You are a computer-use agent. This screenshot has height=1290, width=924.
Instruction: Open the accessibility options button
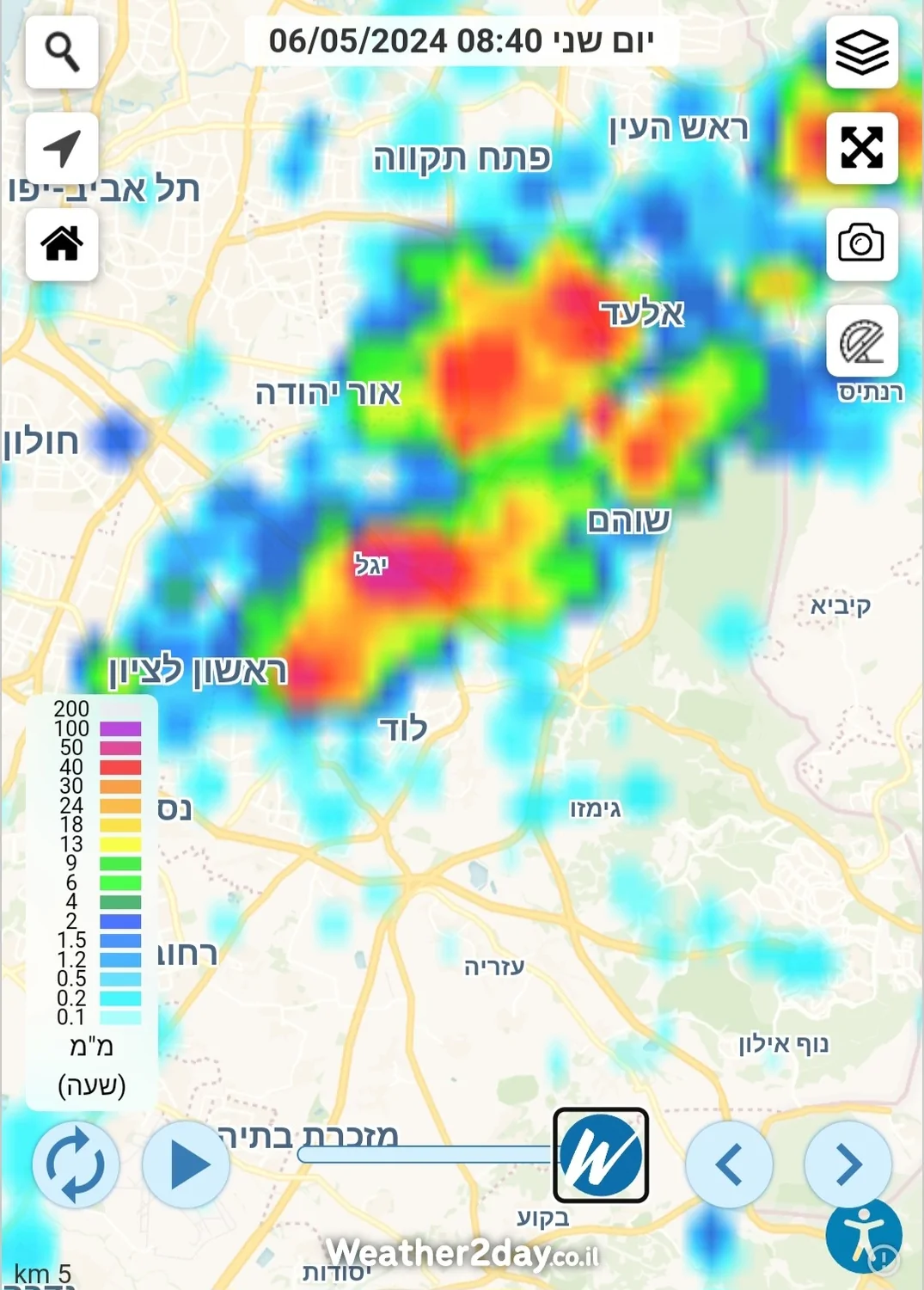(864, 1236)
